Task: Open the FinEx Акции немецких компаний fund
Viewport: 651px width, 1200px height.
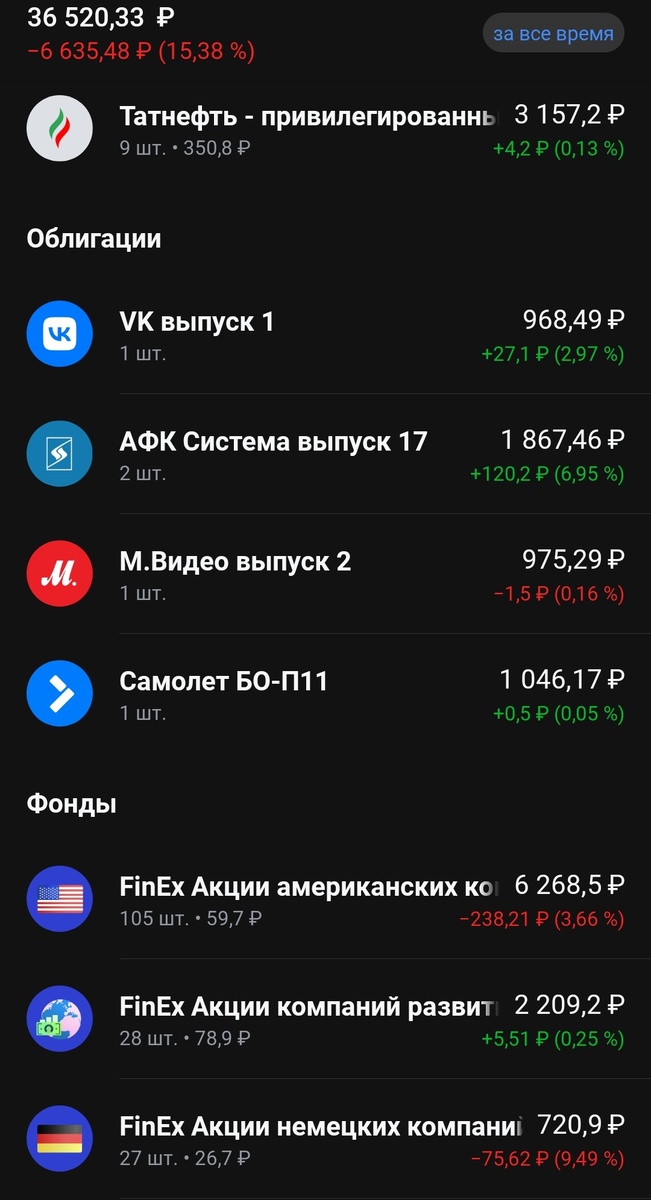Action: (325, 1139)
